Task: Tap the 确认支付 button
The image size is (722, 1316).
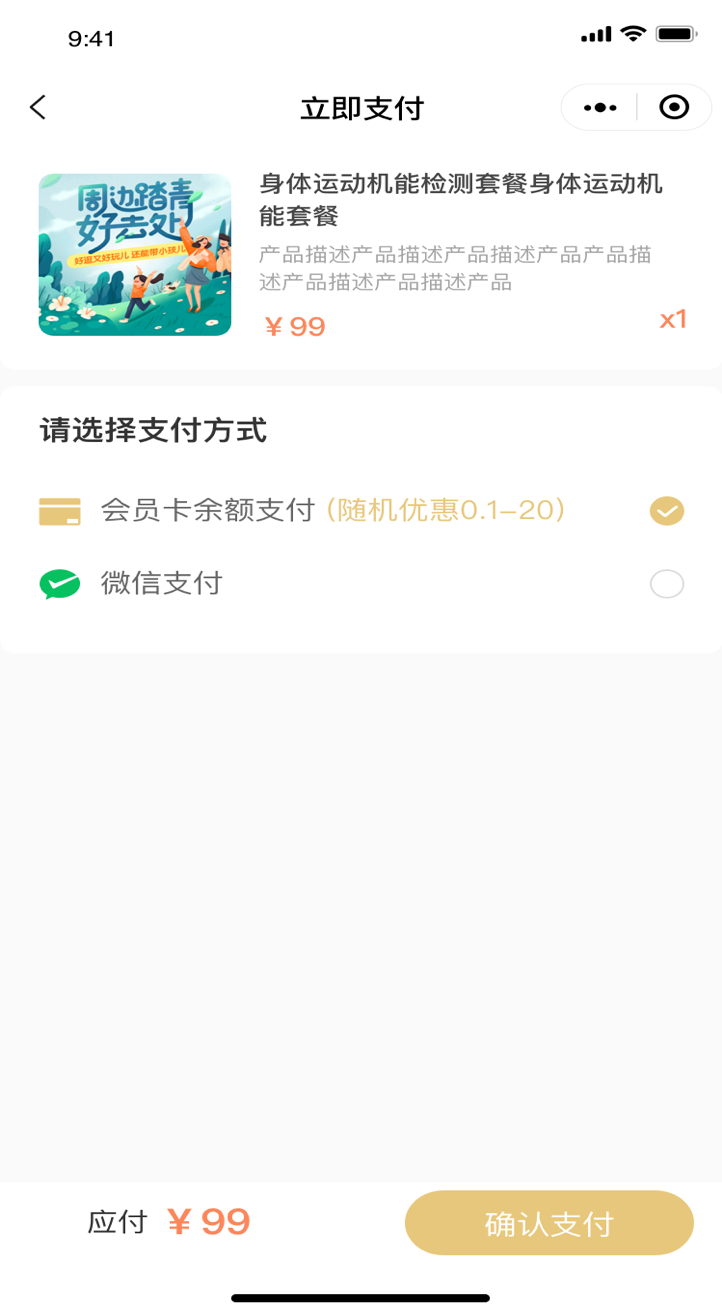Action: click(549, 1223)
